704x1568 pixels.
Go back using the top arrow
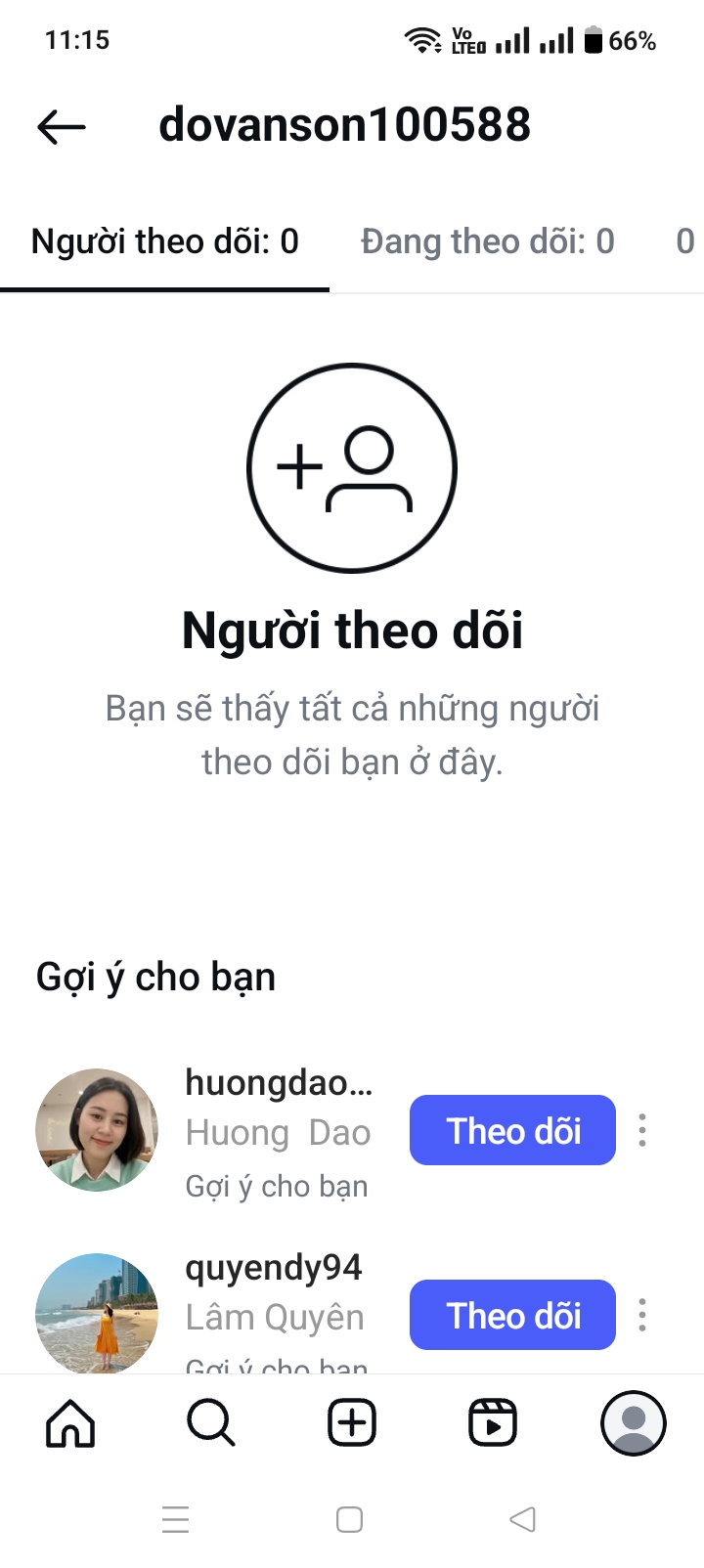[61, 126]
